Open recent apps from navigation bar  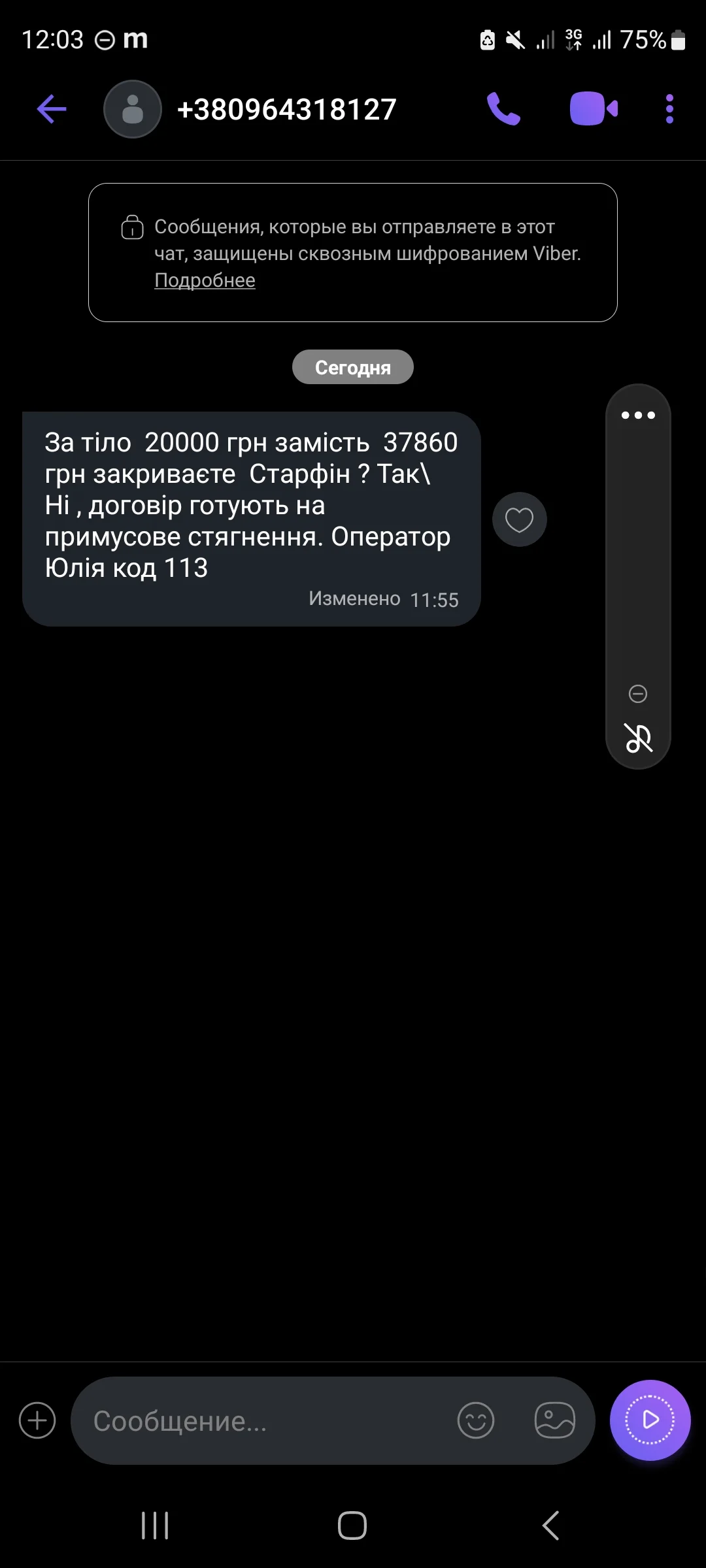155,1526
